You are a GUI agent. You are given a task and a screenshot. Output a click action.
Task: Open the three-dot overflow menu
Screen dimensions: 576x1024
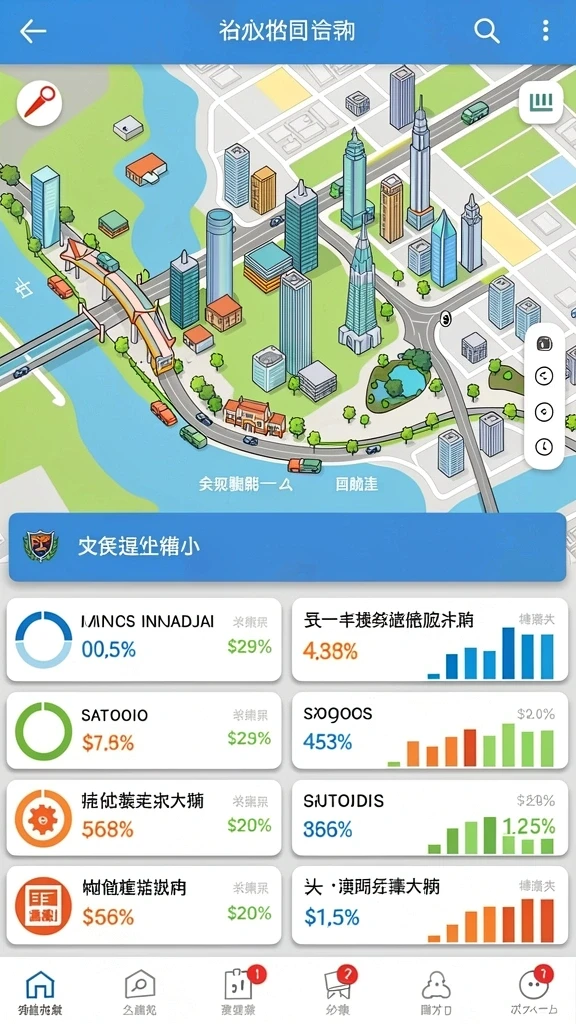545,31
